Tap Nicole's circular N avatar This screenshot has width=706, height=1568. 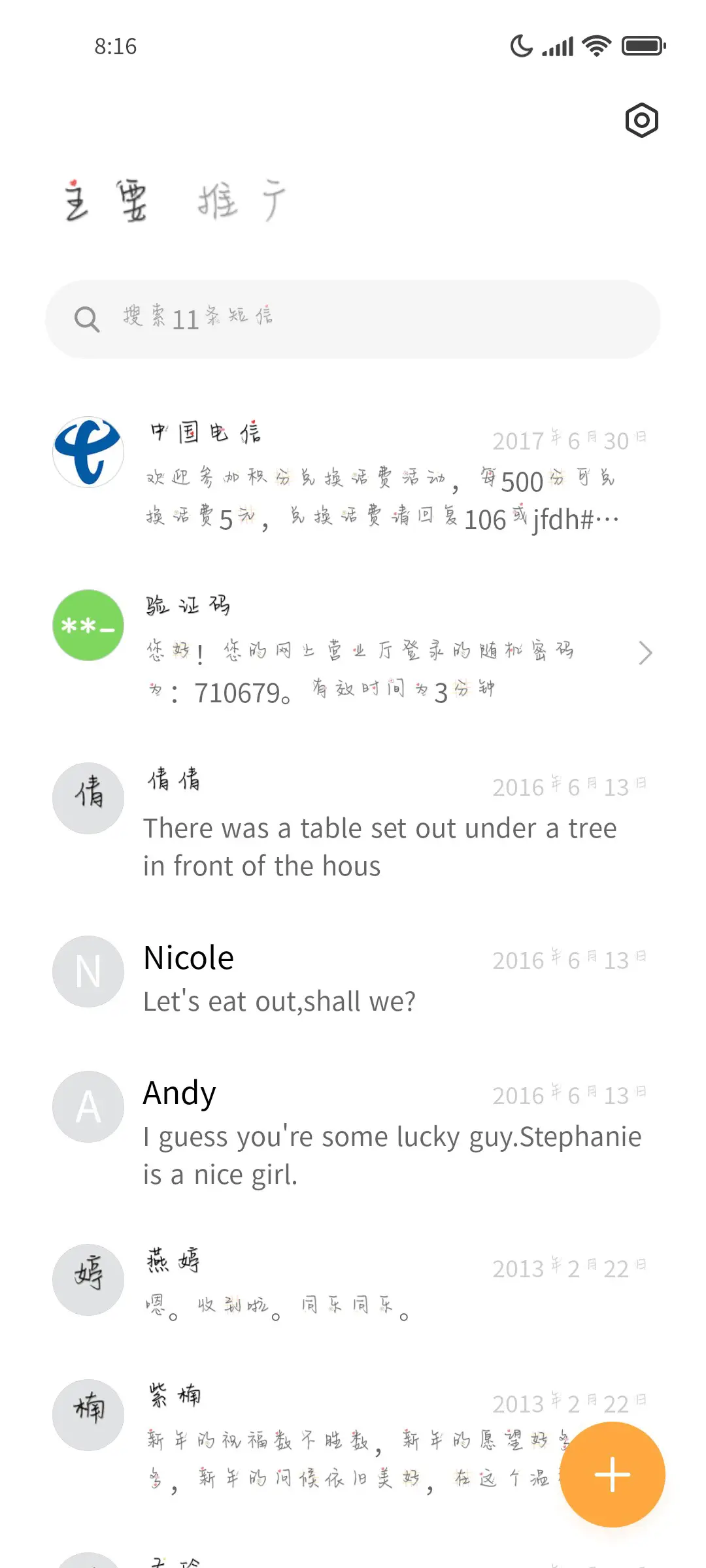(88, 972)
